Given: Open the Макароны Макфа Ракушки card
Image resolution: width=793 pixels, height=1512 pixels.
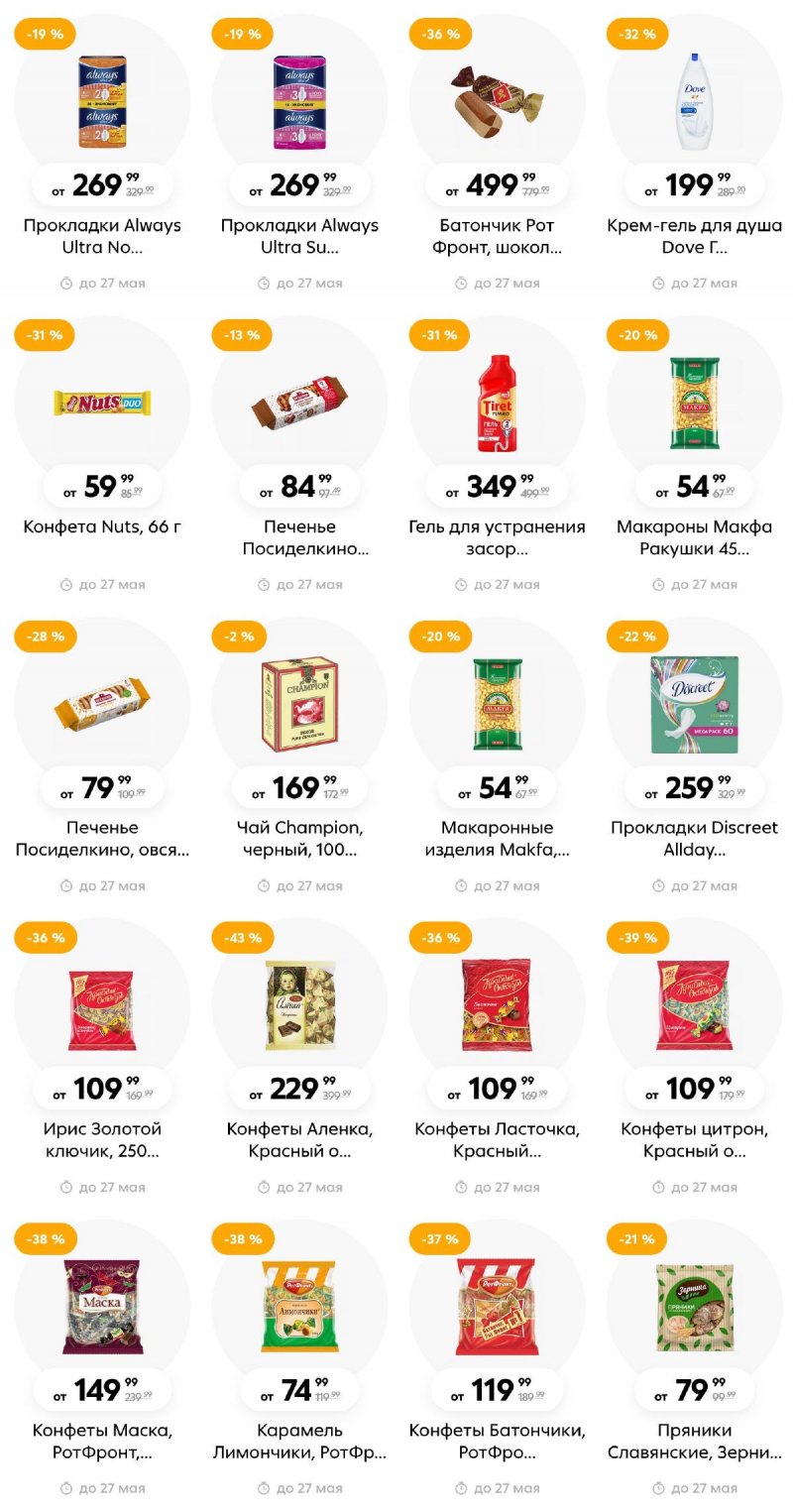Looking at the screenshot, I should pos(694,404).
